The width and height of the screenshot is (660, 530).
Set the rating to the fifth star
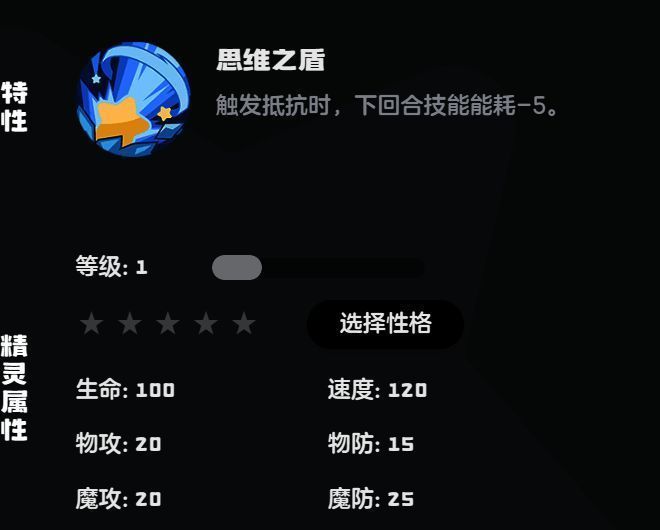(x=244, y=324)
